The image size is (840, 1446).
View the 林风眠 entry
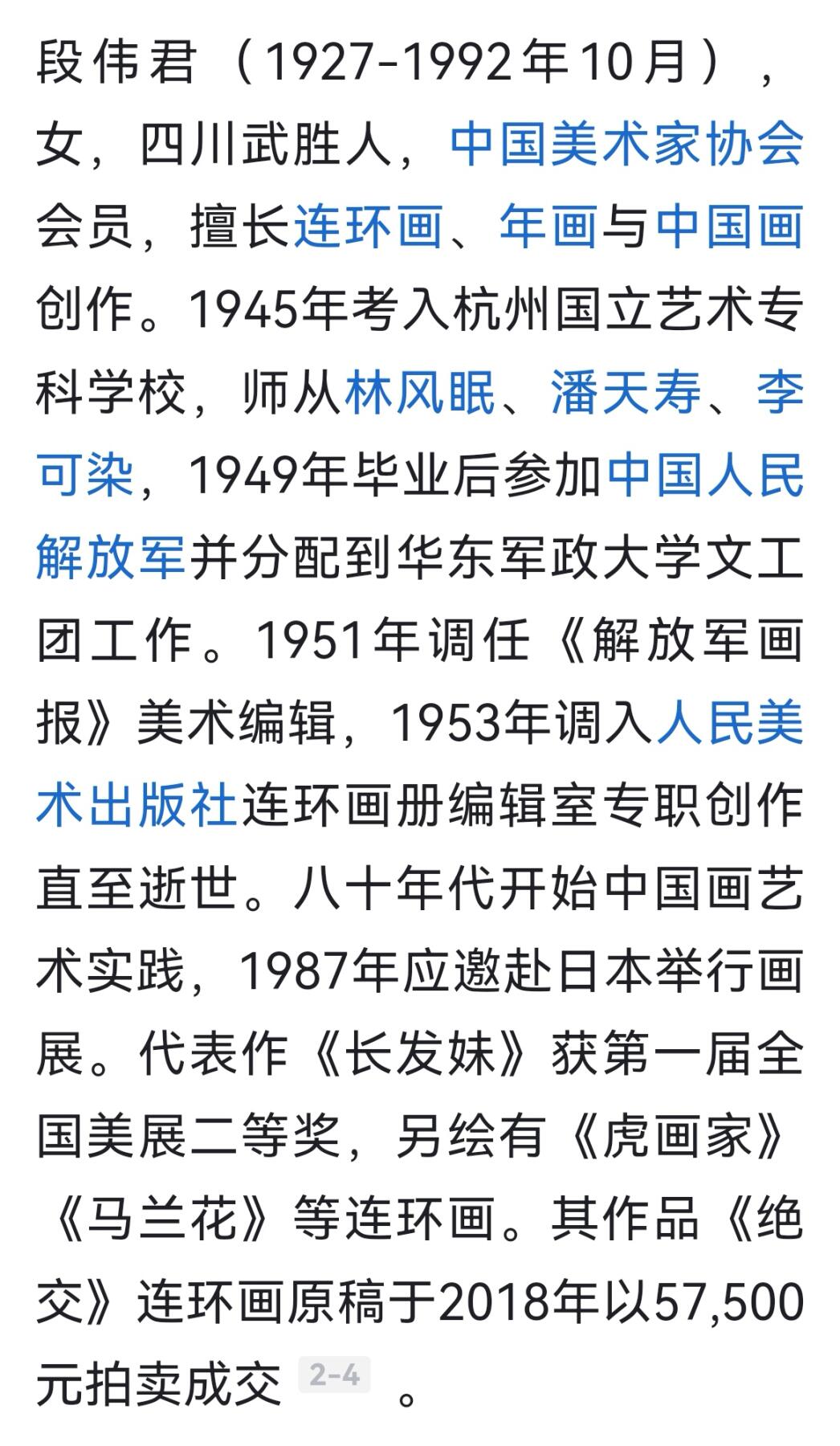420,394
